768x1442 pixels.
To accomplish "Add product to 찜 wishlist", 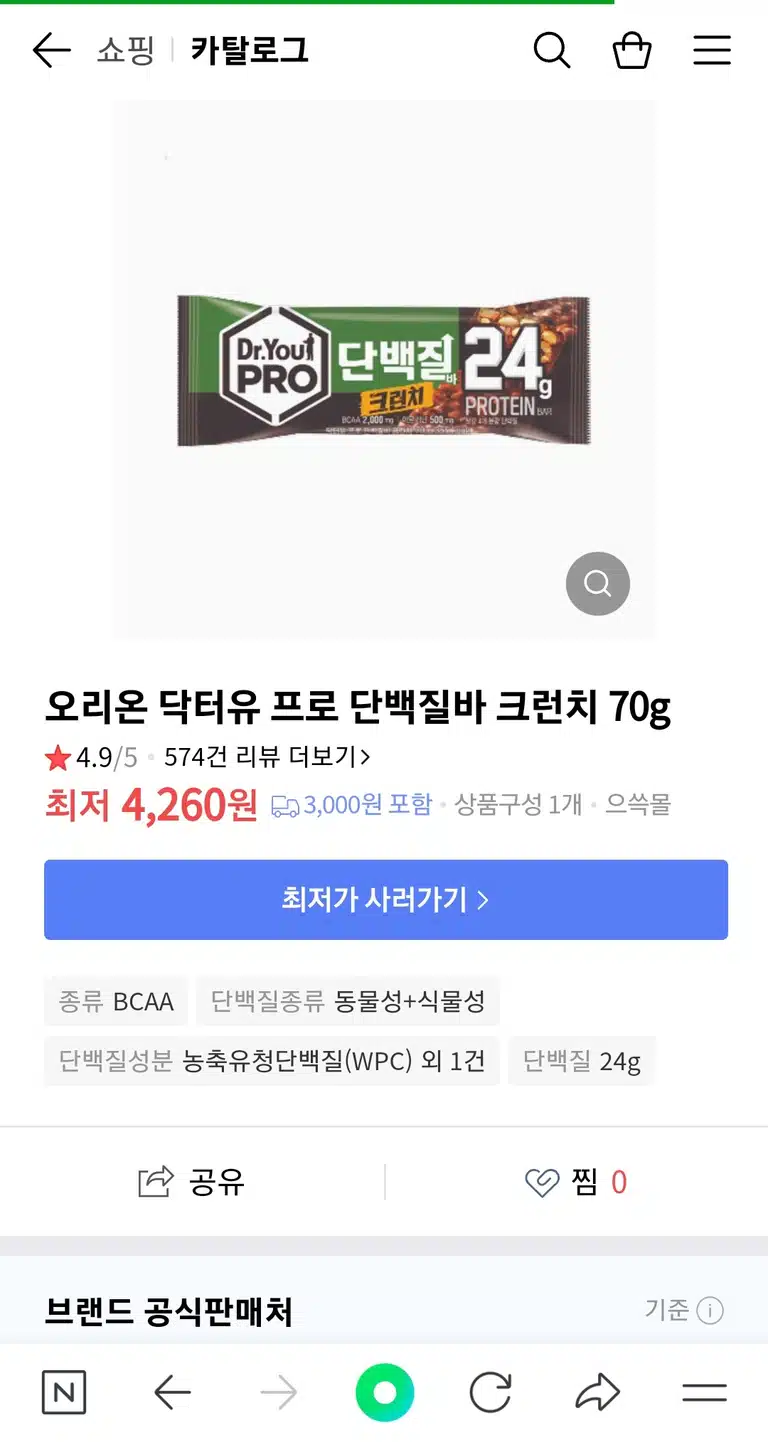I will pos(576,1182).
